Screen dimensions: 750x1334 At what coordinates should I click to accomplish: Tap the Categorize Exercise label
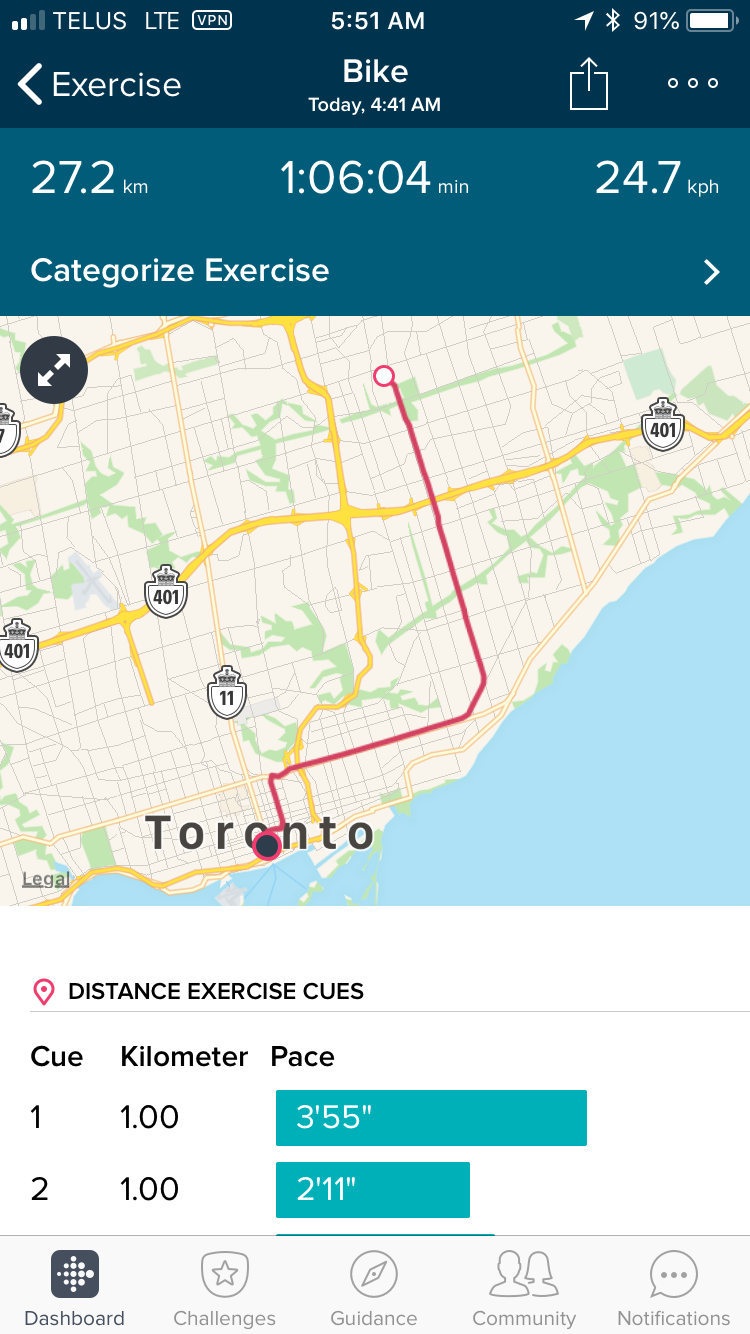pos(181,271)
